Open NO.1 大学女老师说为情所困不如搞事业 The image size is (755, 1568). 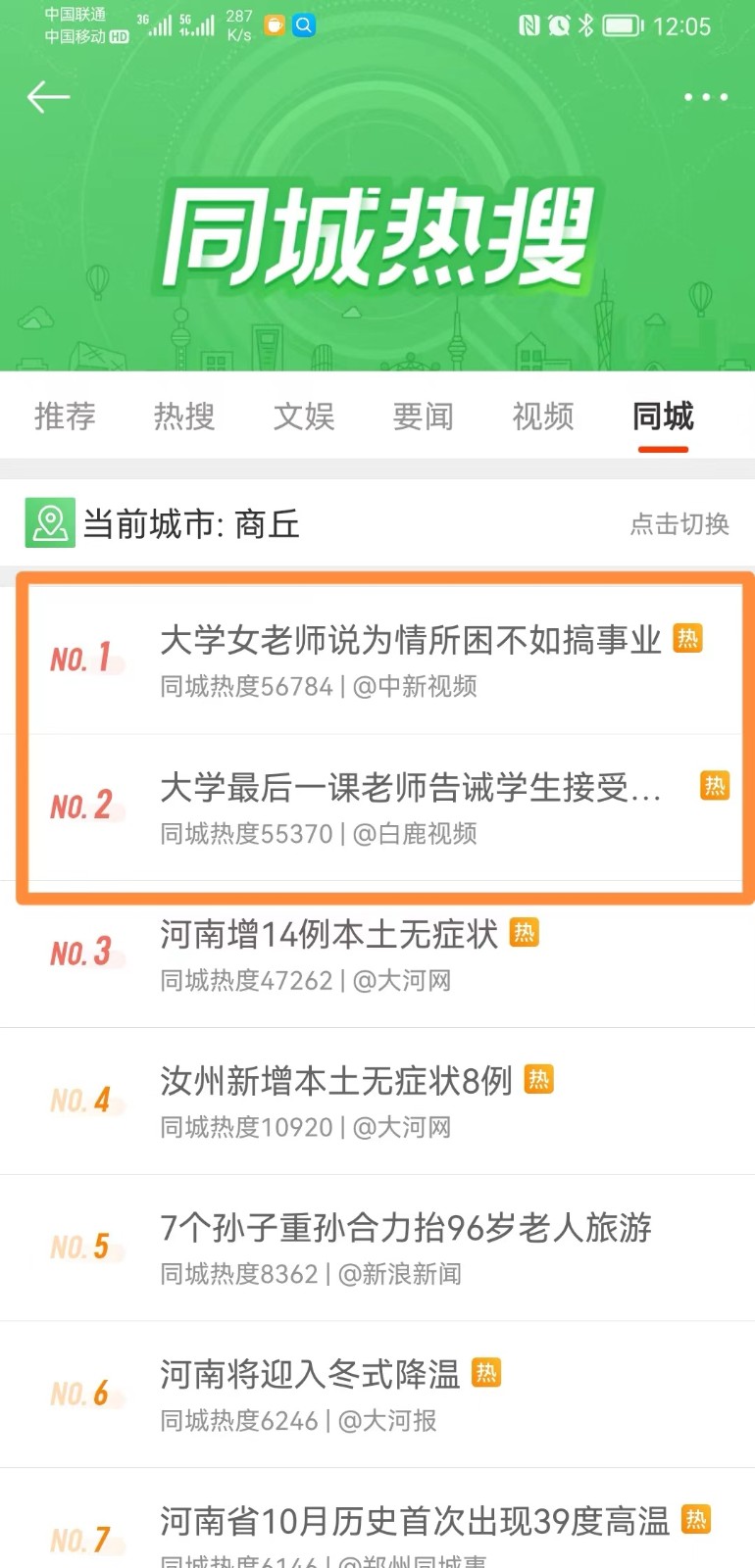(410, 641)
